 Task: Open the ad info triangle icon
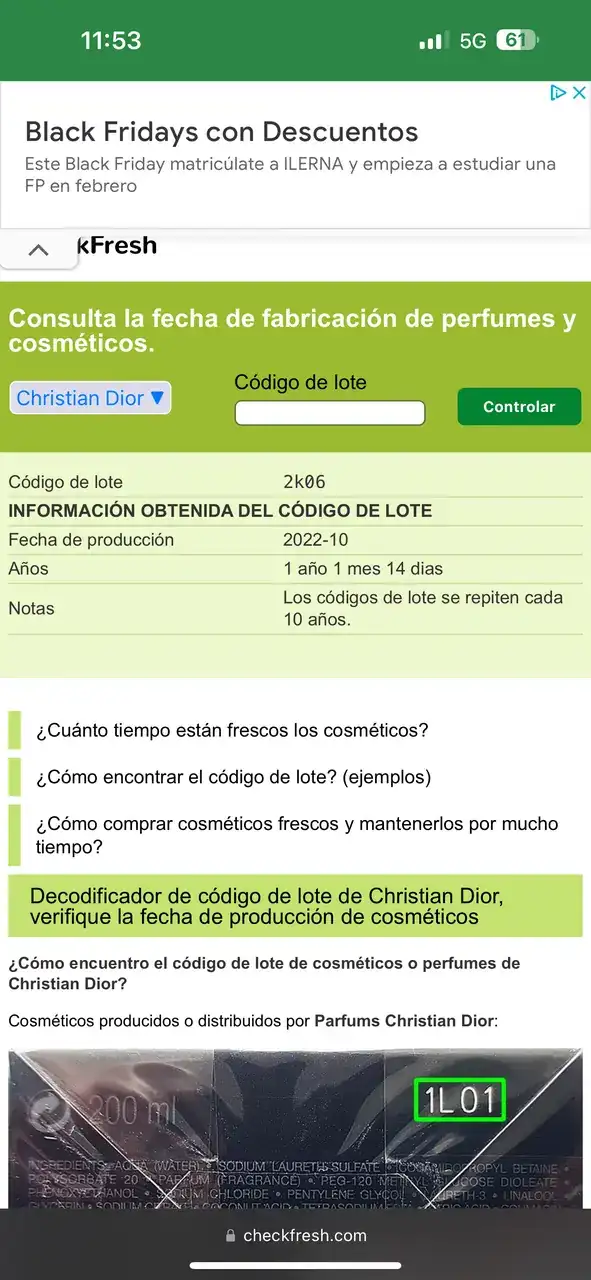coord(559,93)
